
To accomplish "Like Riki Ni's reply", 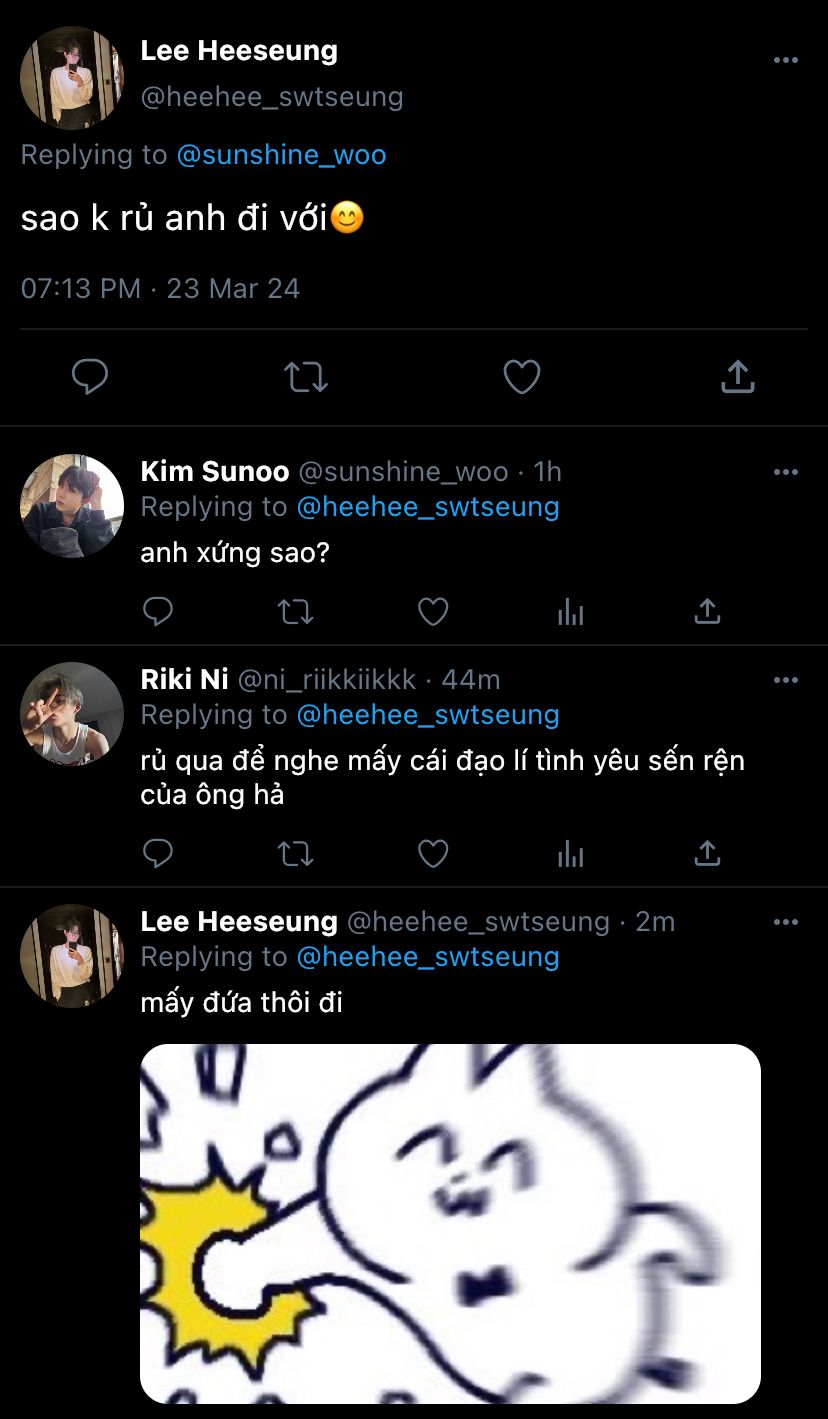I will (432, 853).
